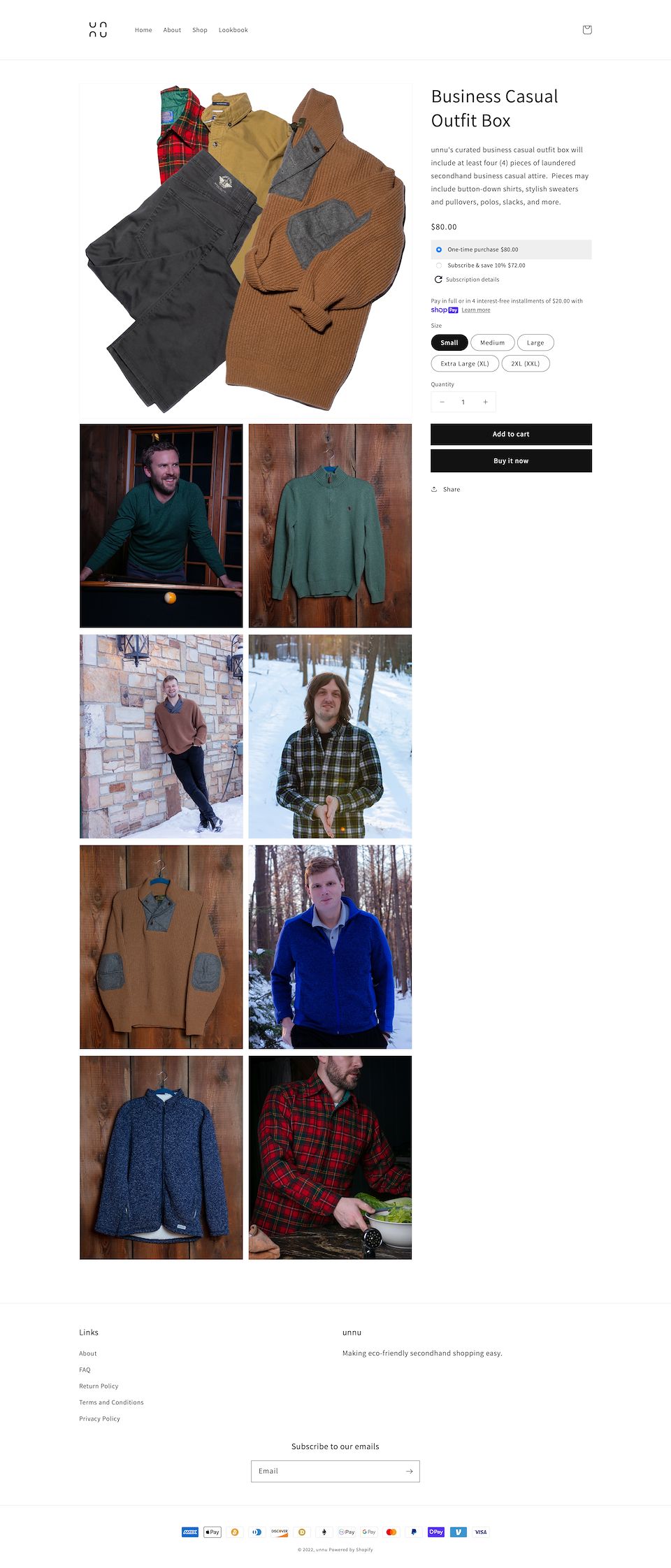671x1568 pixels.
Task: Add to cart
Action: [511, 434]
